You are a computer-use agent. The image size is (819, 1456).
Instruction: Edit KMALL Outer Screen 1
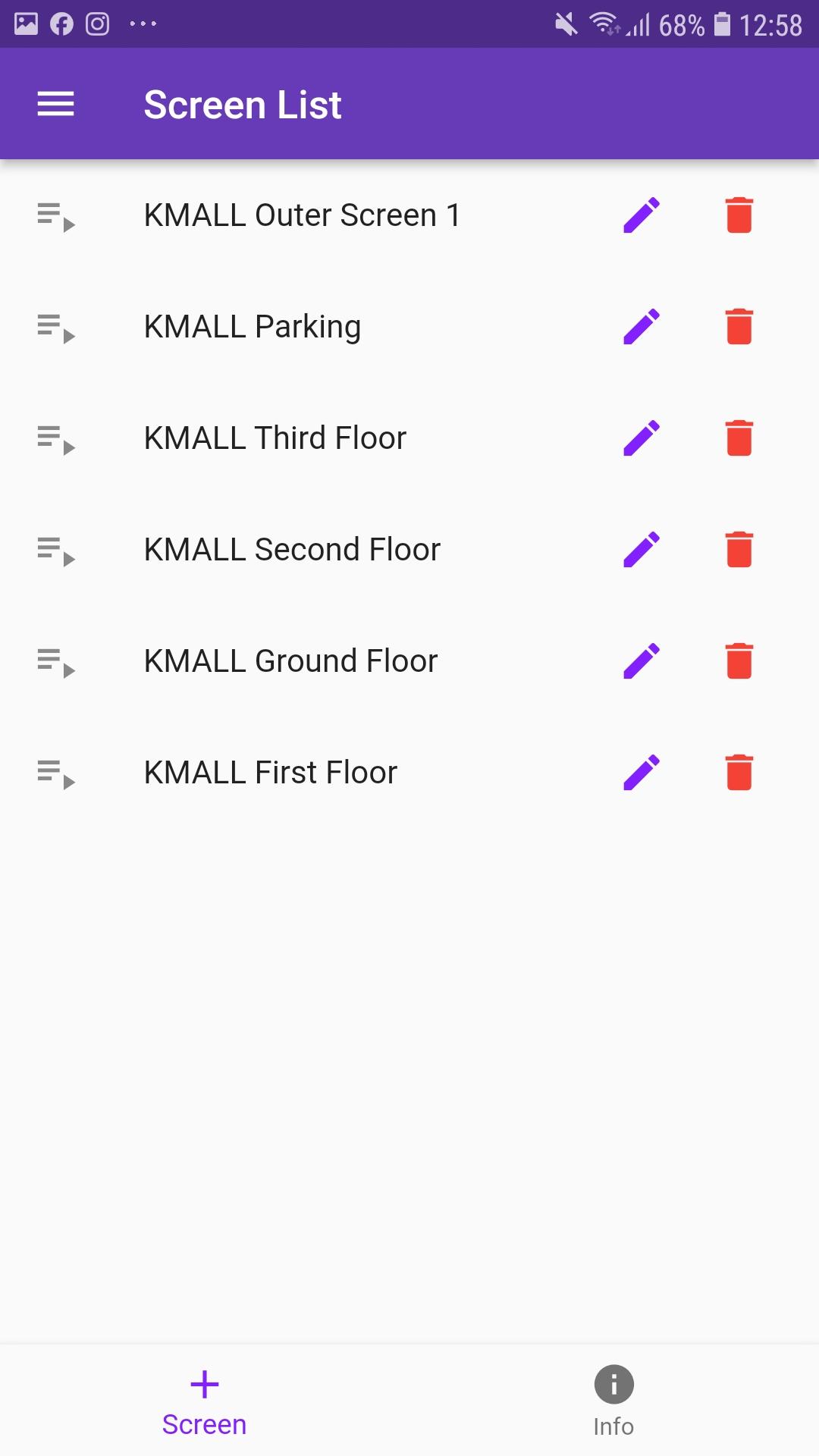pyautogui.click(x=642, y=215)
